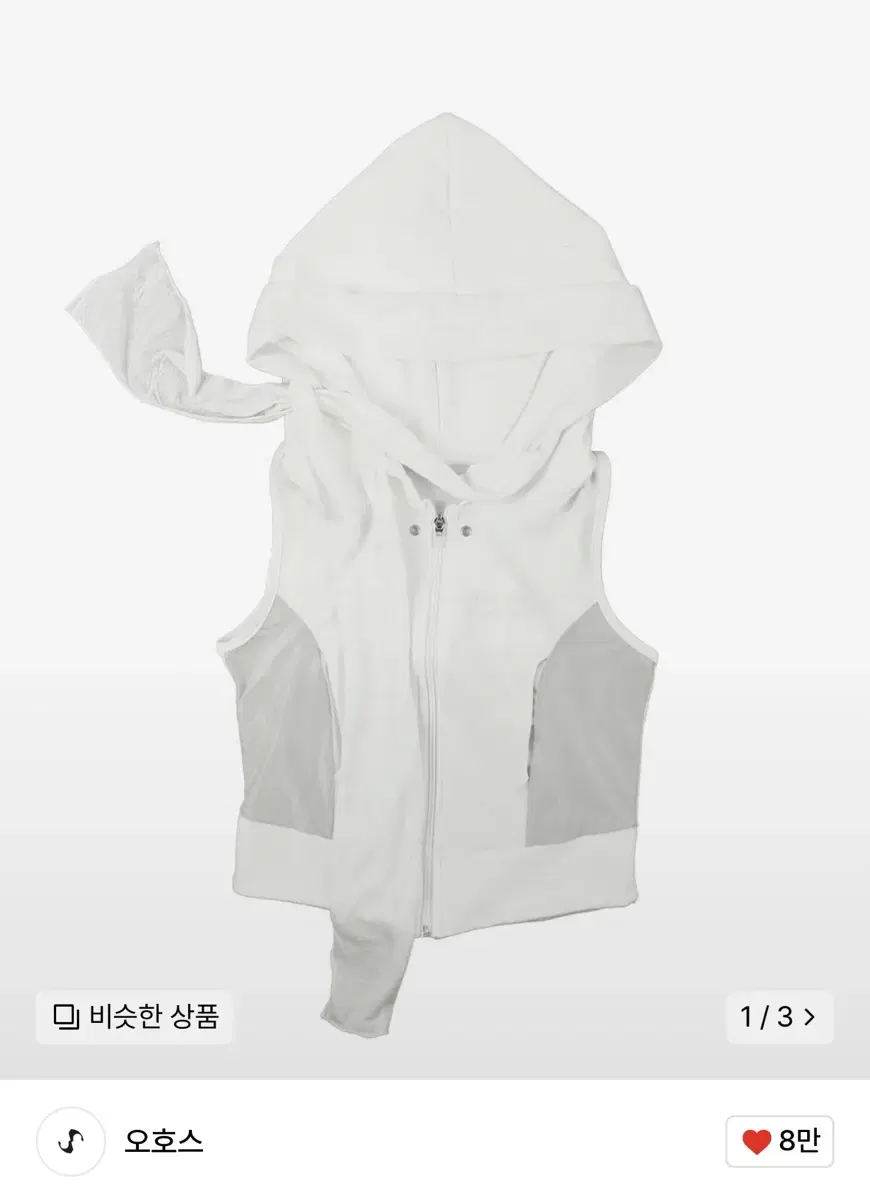This screenshot has width=870, height=1200.
Task: Tap the white hooded vest product photo
Action: tap(435, 540)
